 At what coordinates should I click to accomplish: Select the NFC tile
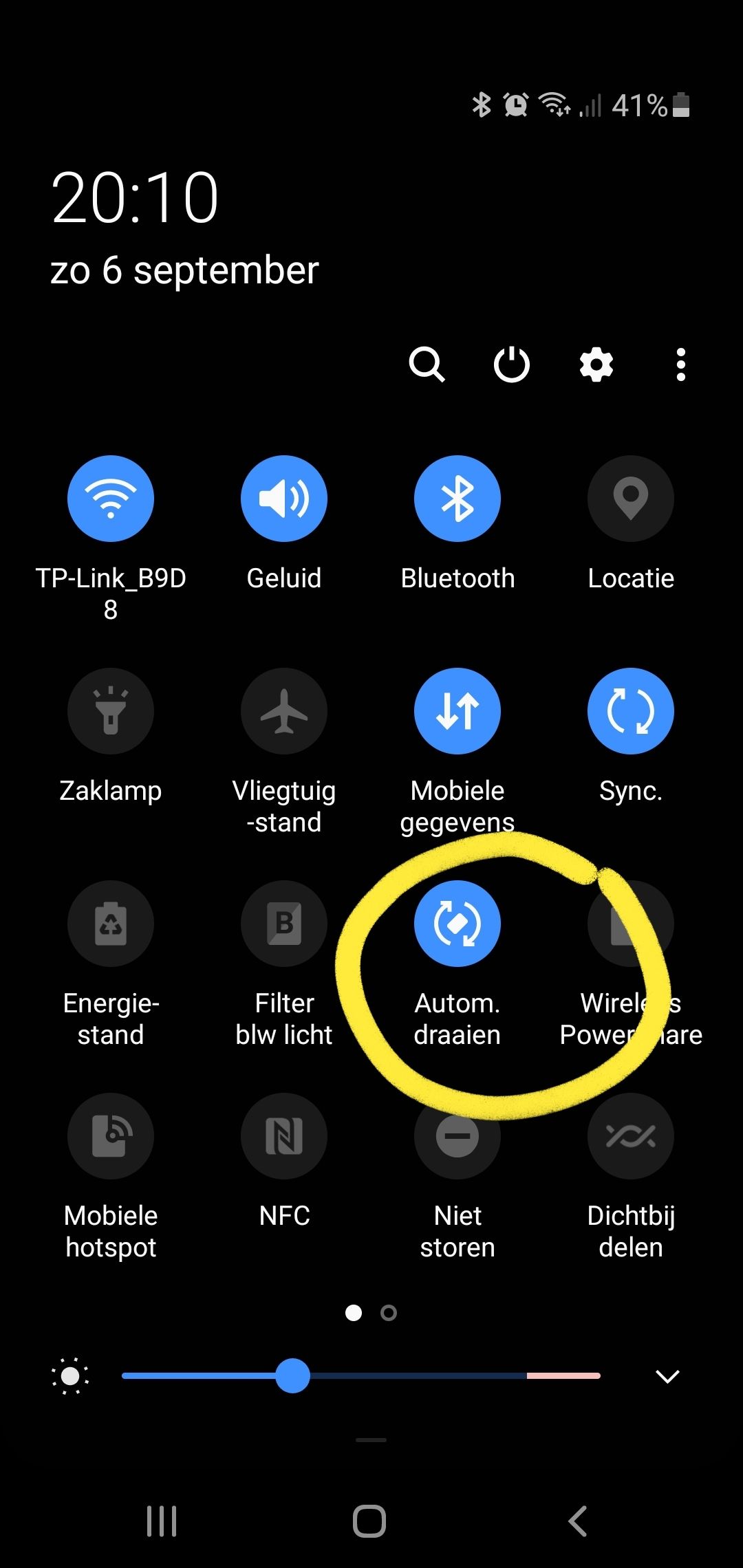tap(283, 1137)
